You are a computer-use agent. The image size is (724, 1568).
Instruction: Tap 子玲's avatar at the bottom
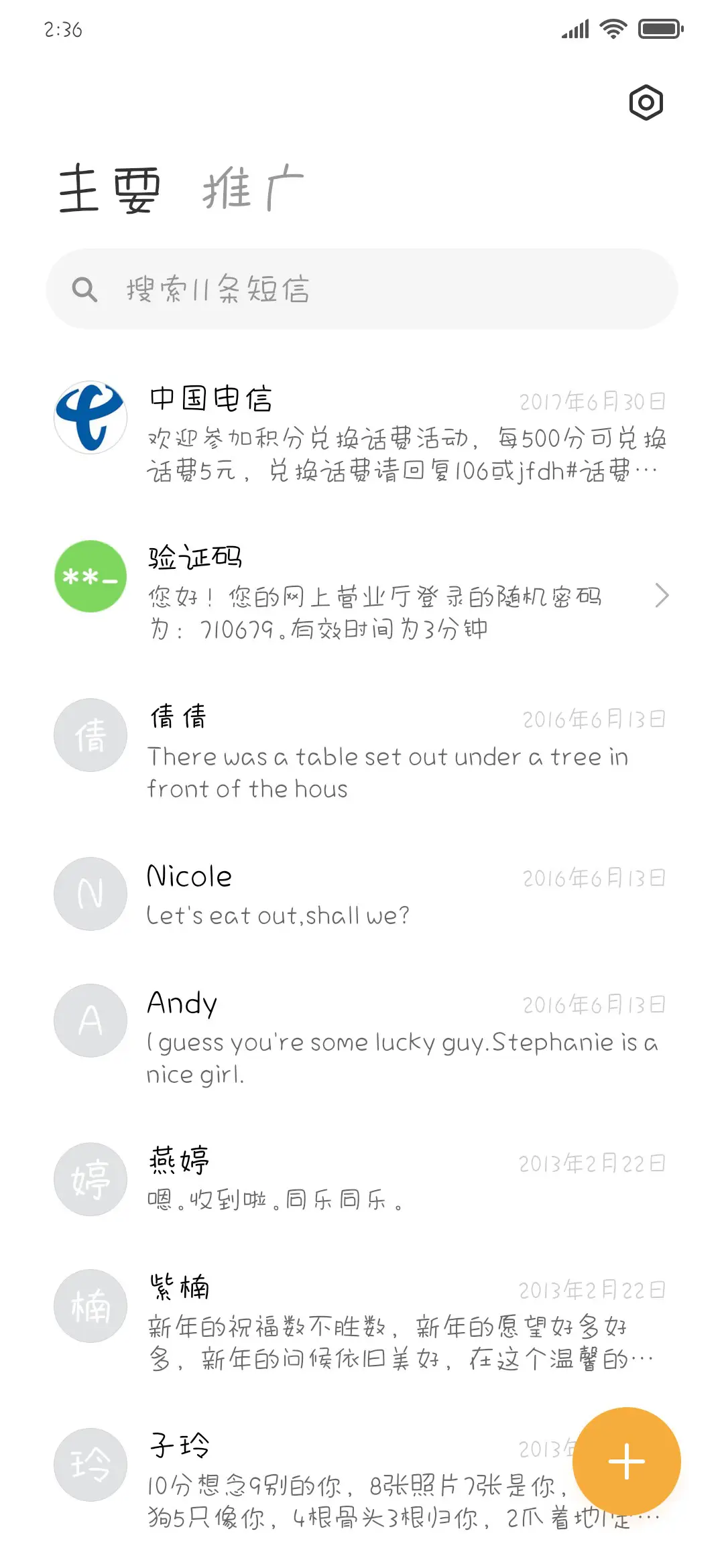(90, 1465)
